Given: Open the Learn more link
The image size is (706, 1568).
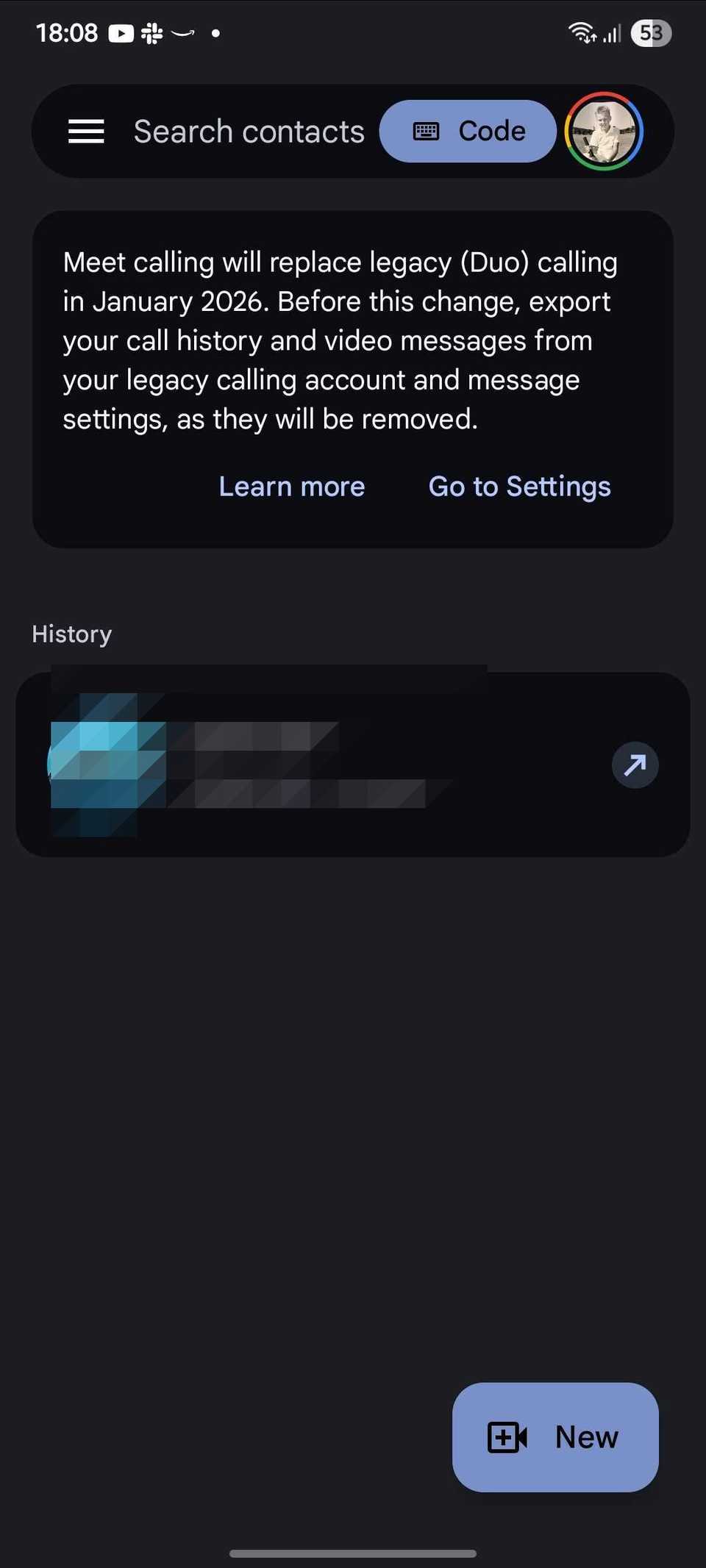Looking at the screenshot, I should click(x=291, y=486).
